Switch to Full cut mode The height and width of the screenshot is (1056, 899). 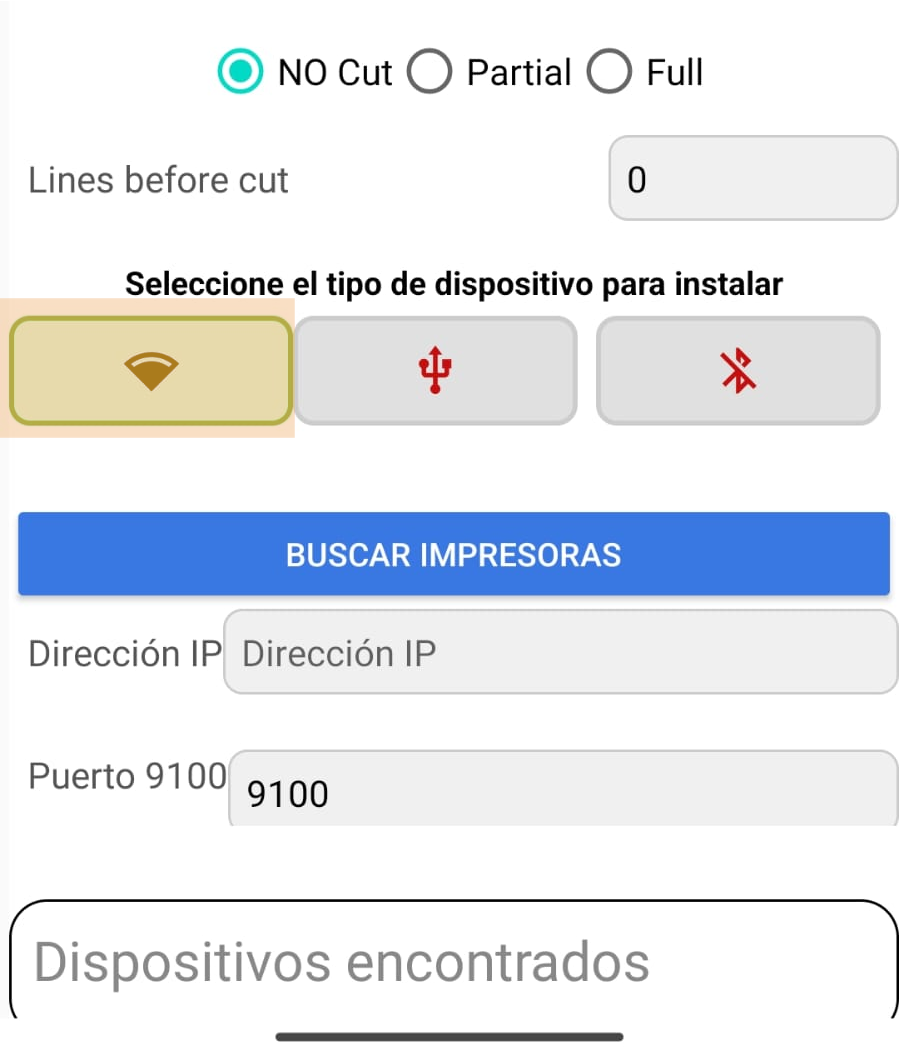[x=609, y=71]
